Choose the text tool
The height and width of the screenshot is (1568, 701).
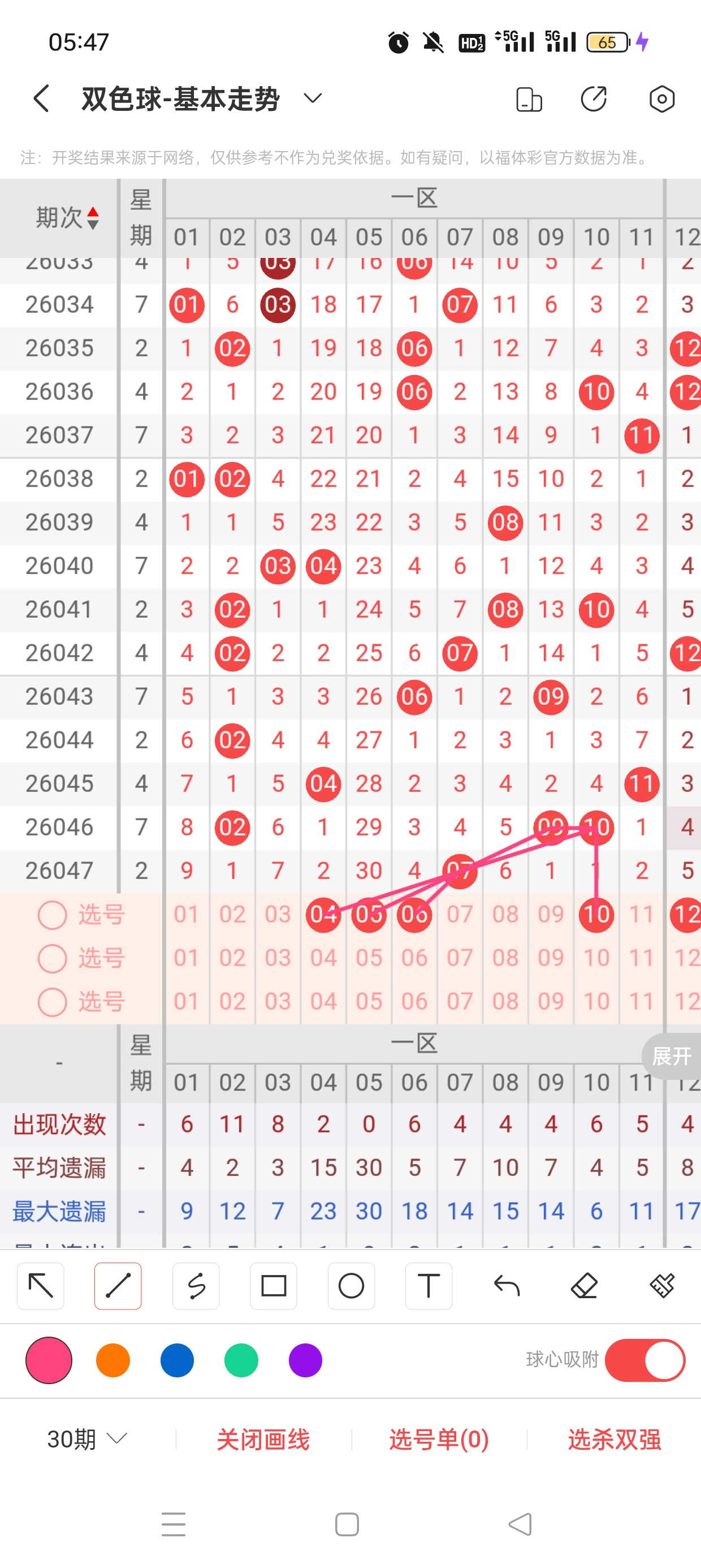(x=429, y=1286)
